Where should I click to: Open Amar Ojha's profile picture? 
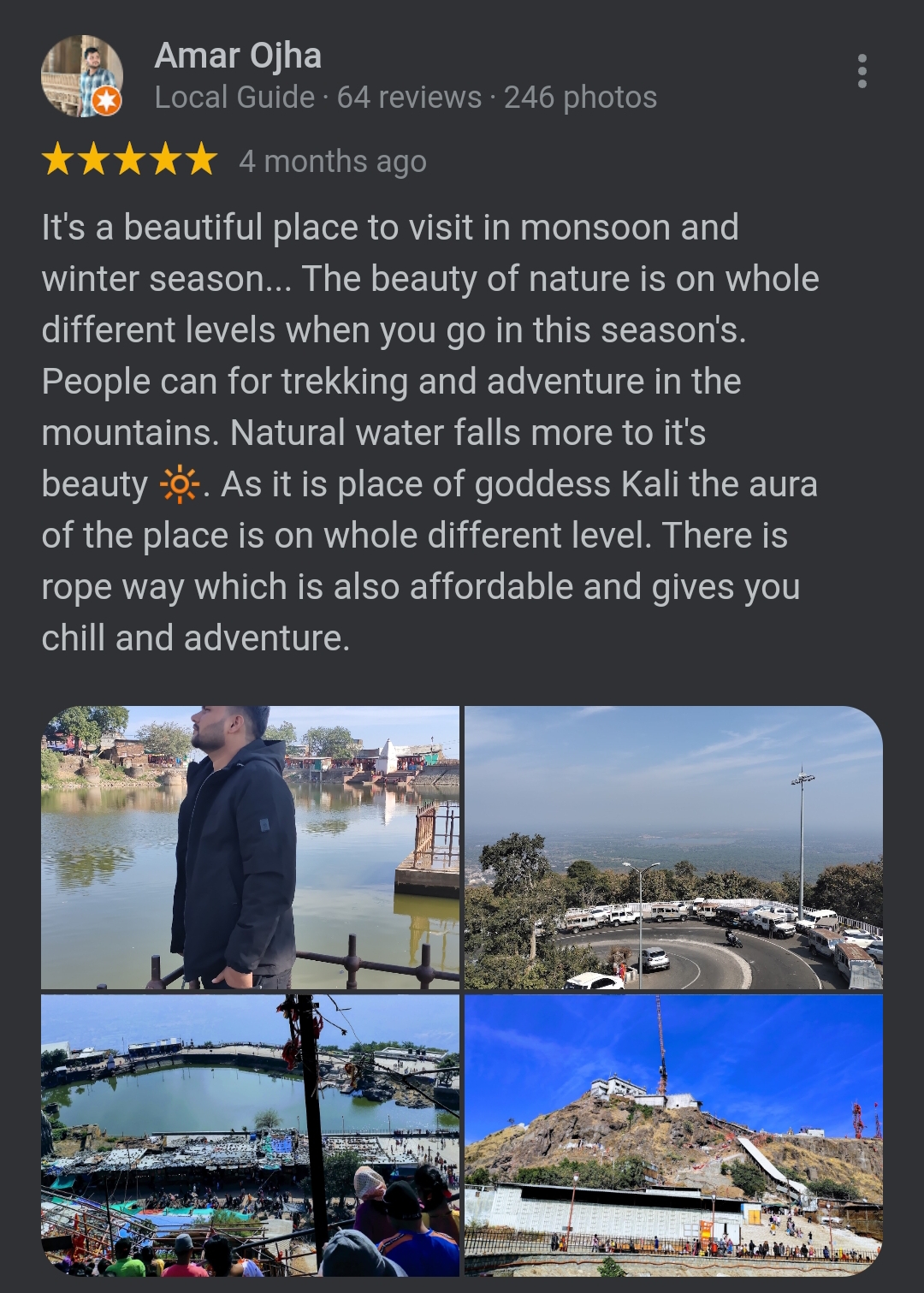tap(82, 76)
